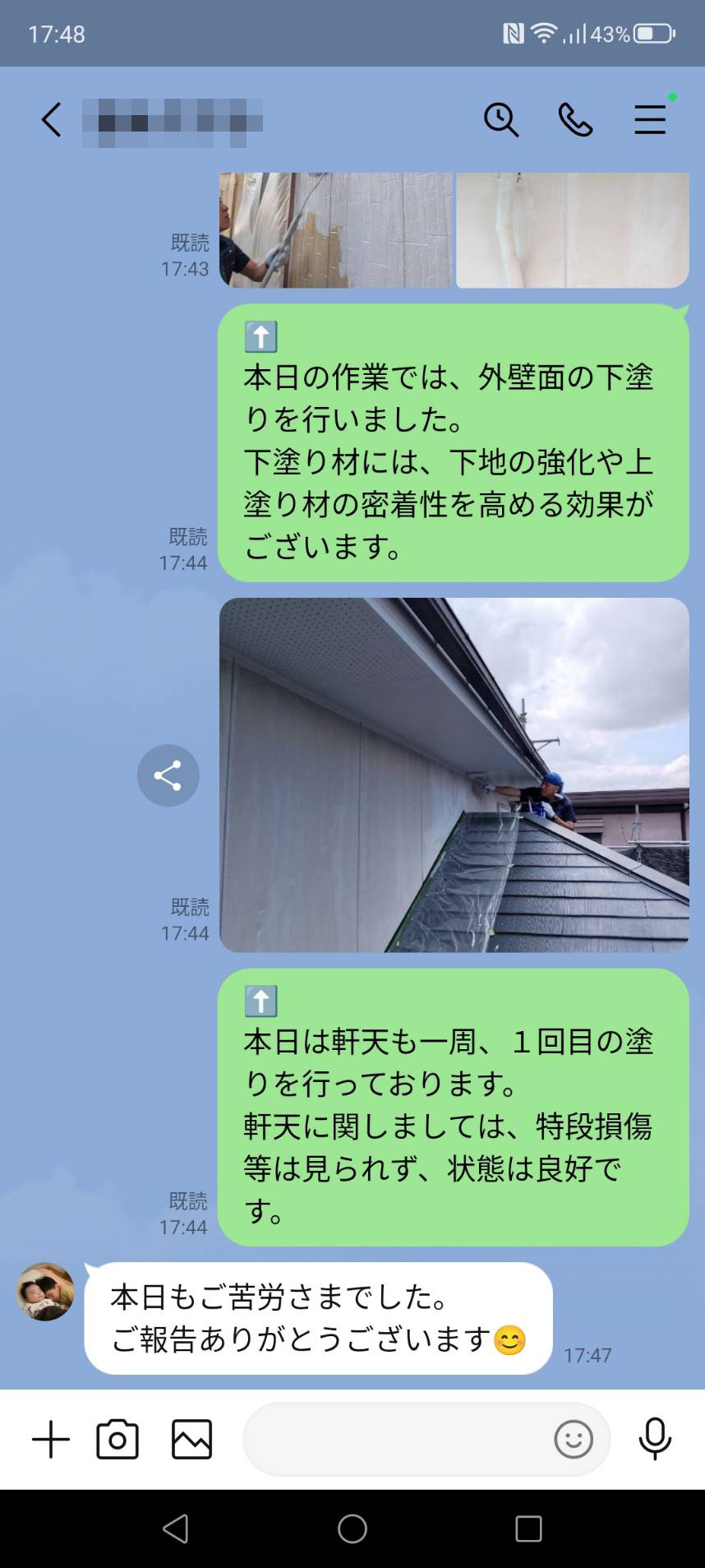Viewport: 705px width, 1568px height.
Task: Open the recent apps view
Action: [x=528, y=1529]
